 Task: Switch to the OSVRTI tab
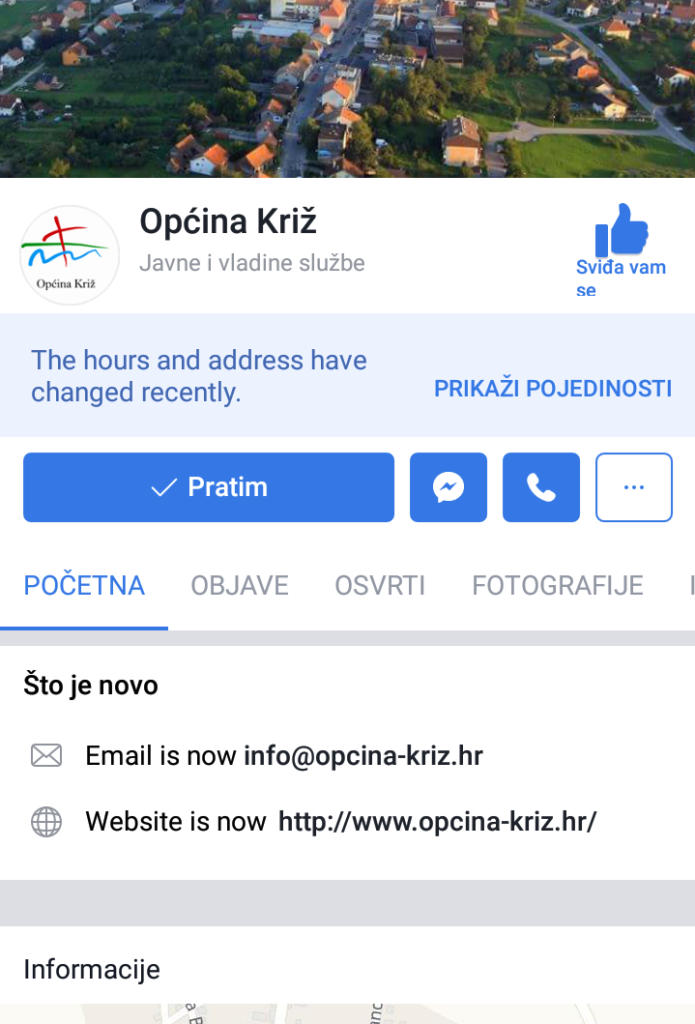(380, 585)
